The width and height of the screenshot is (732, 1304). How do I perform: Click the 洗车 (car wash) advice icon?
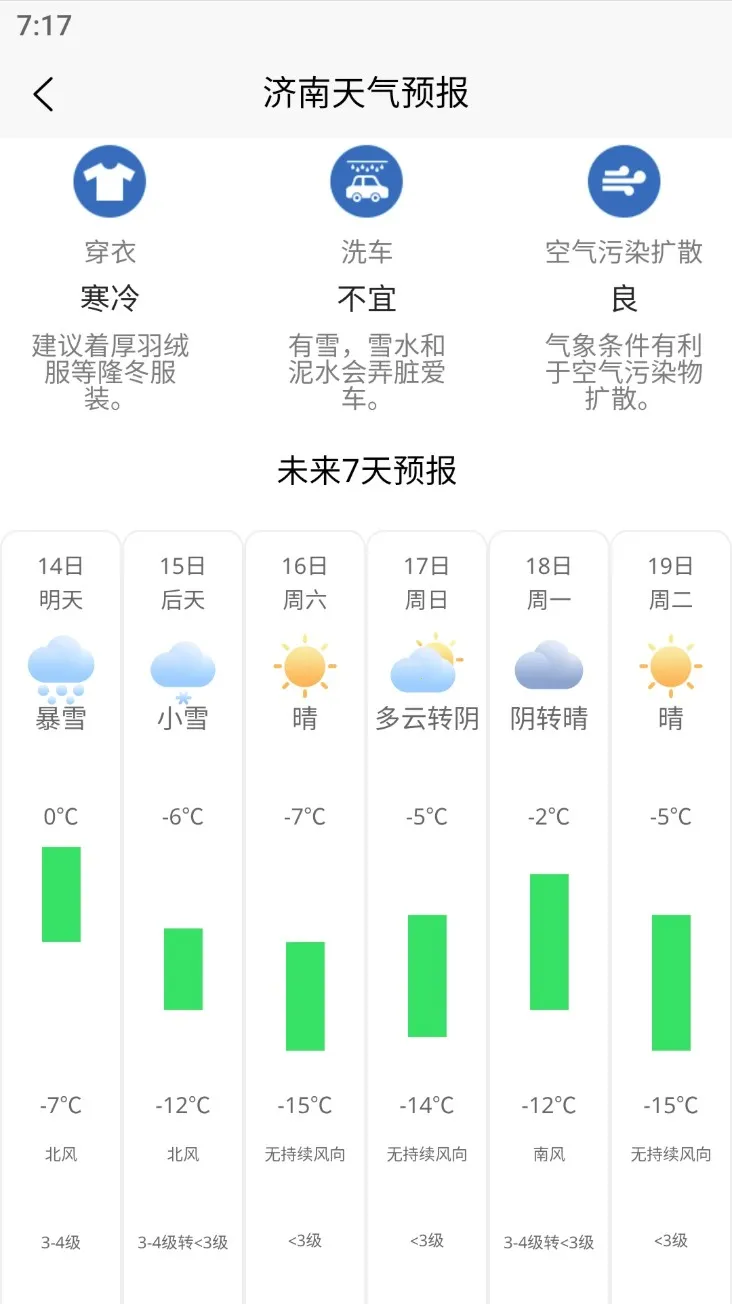coord(366,180)
